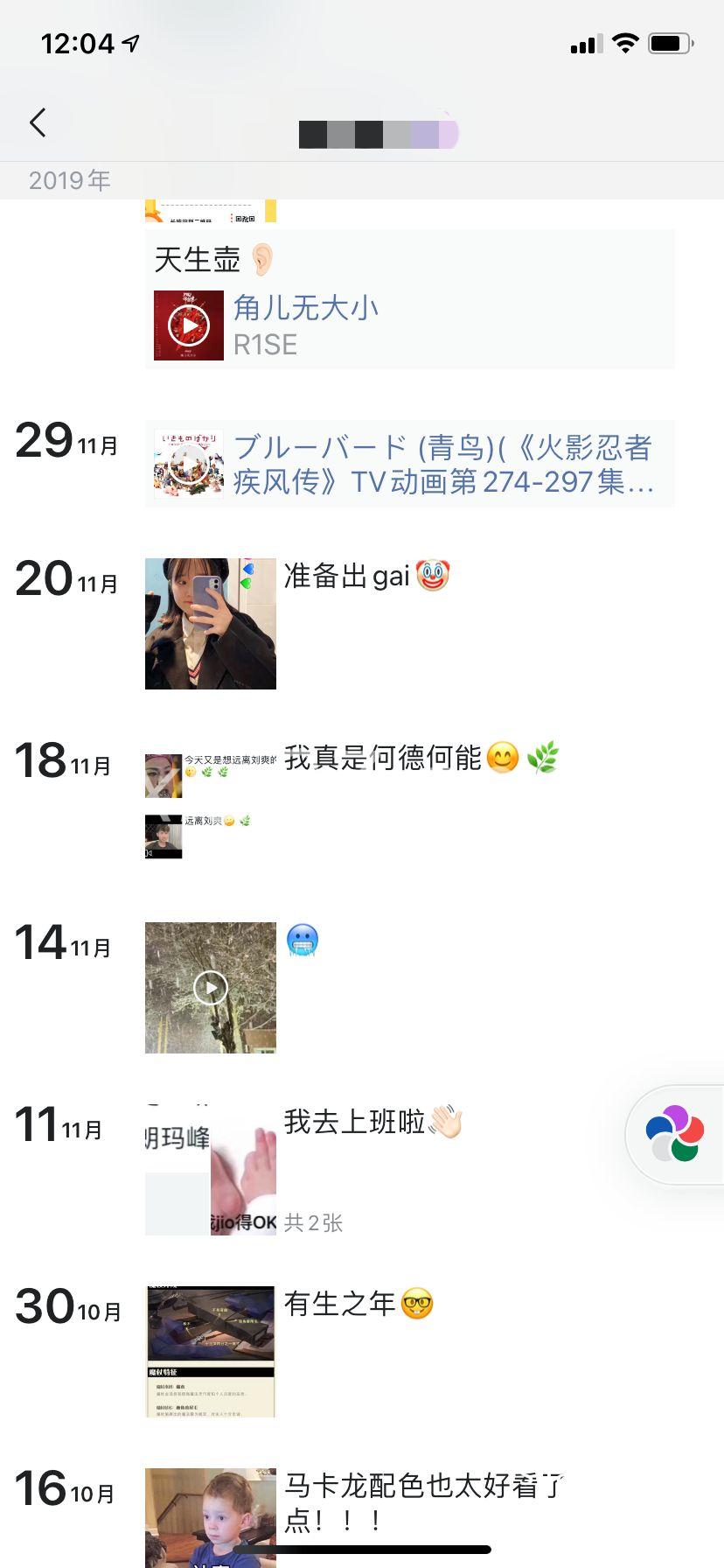This screenshot has height=1568, width=724.
Task: Open the 我去上班啦 two-photo post
Action: tap(211, 1170)
